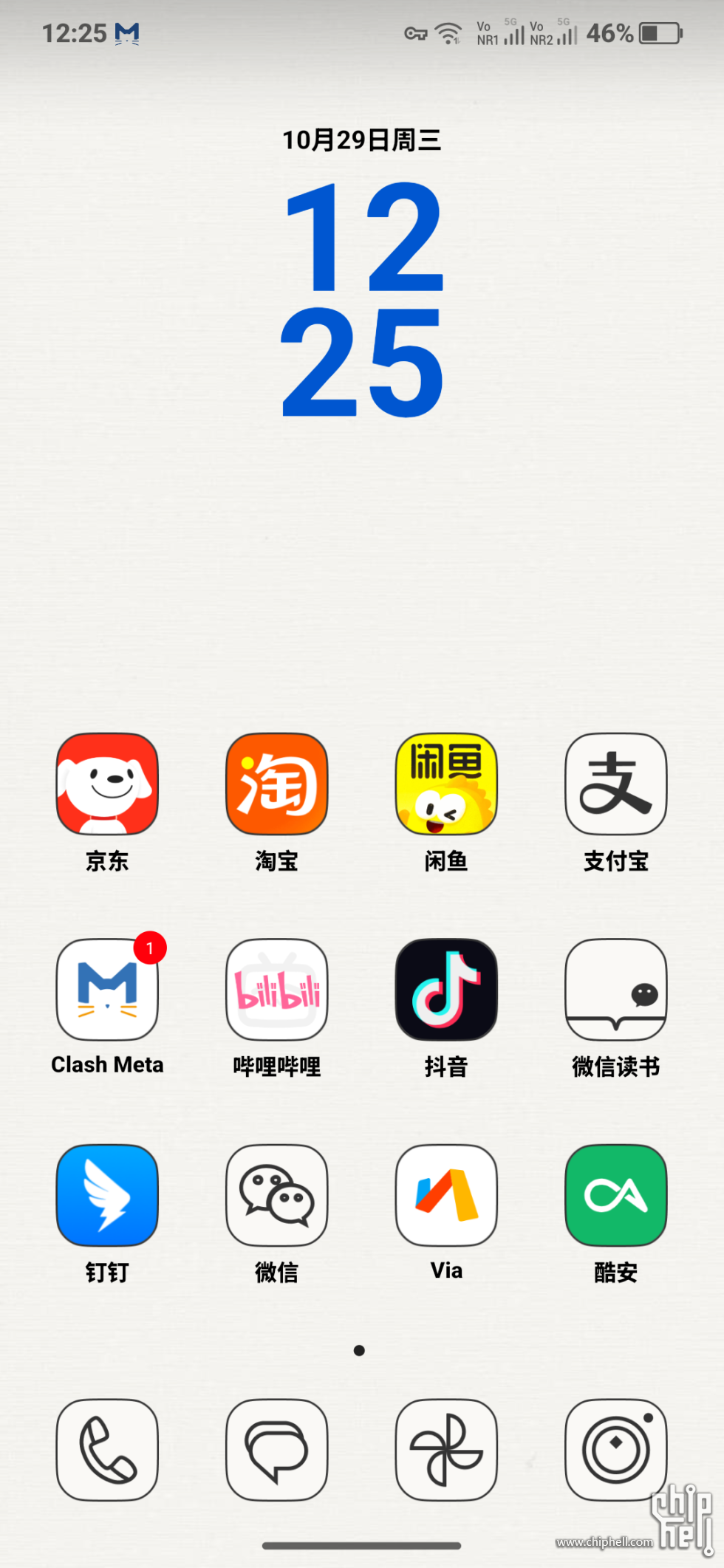Image resolution: width=724 pixels, height=1568 pixels.
Task: Open the 抖音 Douyin app
Action: pos(446,990)
